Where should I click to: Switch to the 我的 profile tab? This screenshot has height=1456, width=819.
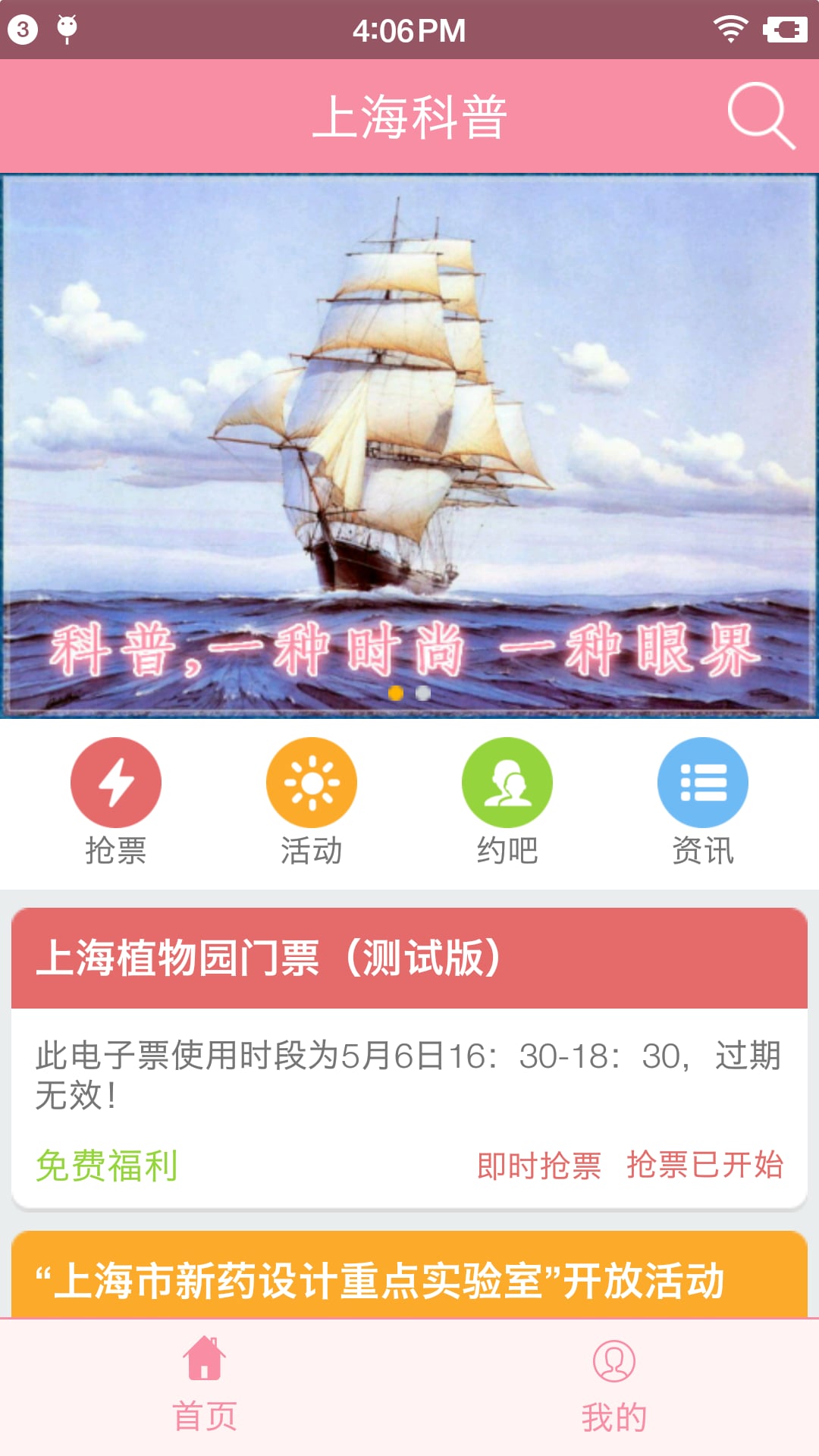(x=614, y=1385)
